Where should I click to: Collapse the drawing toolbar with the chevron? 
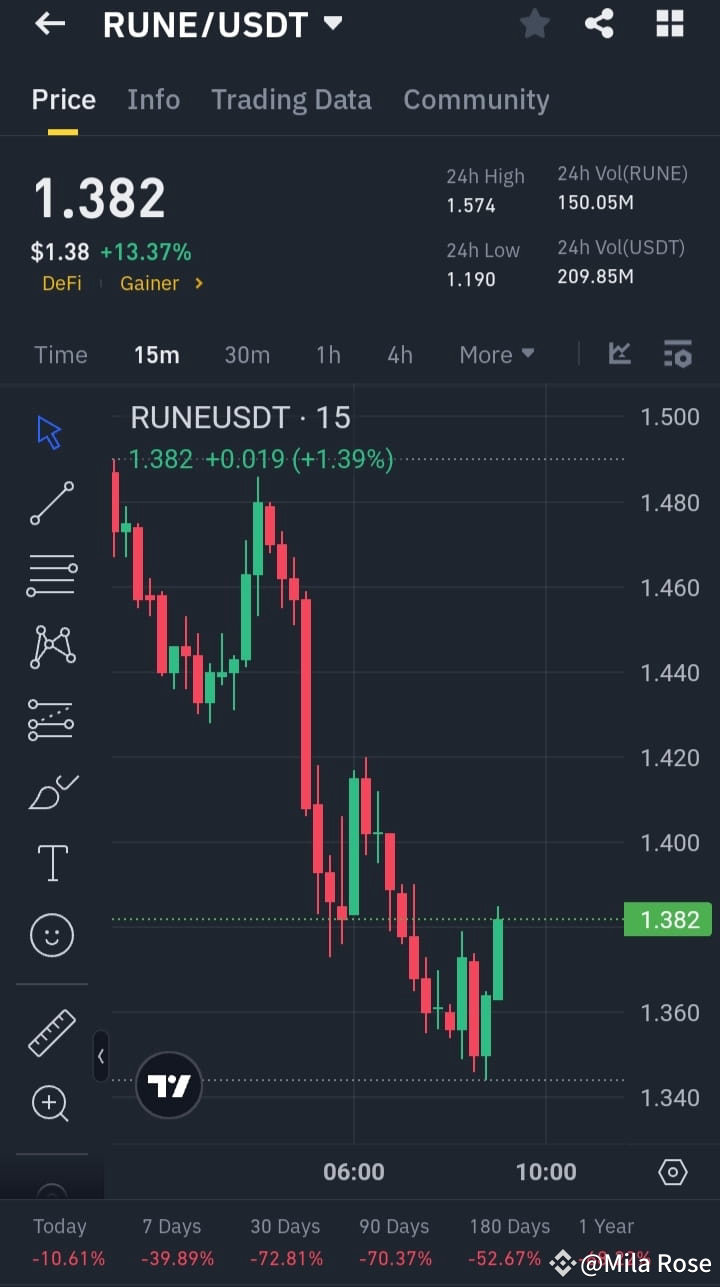(x=101, y=1056)
